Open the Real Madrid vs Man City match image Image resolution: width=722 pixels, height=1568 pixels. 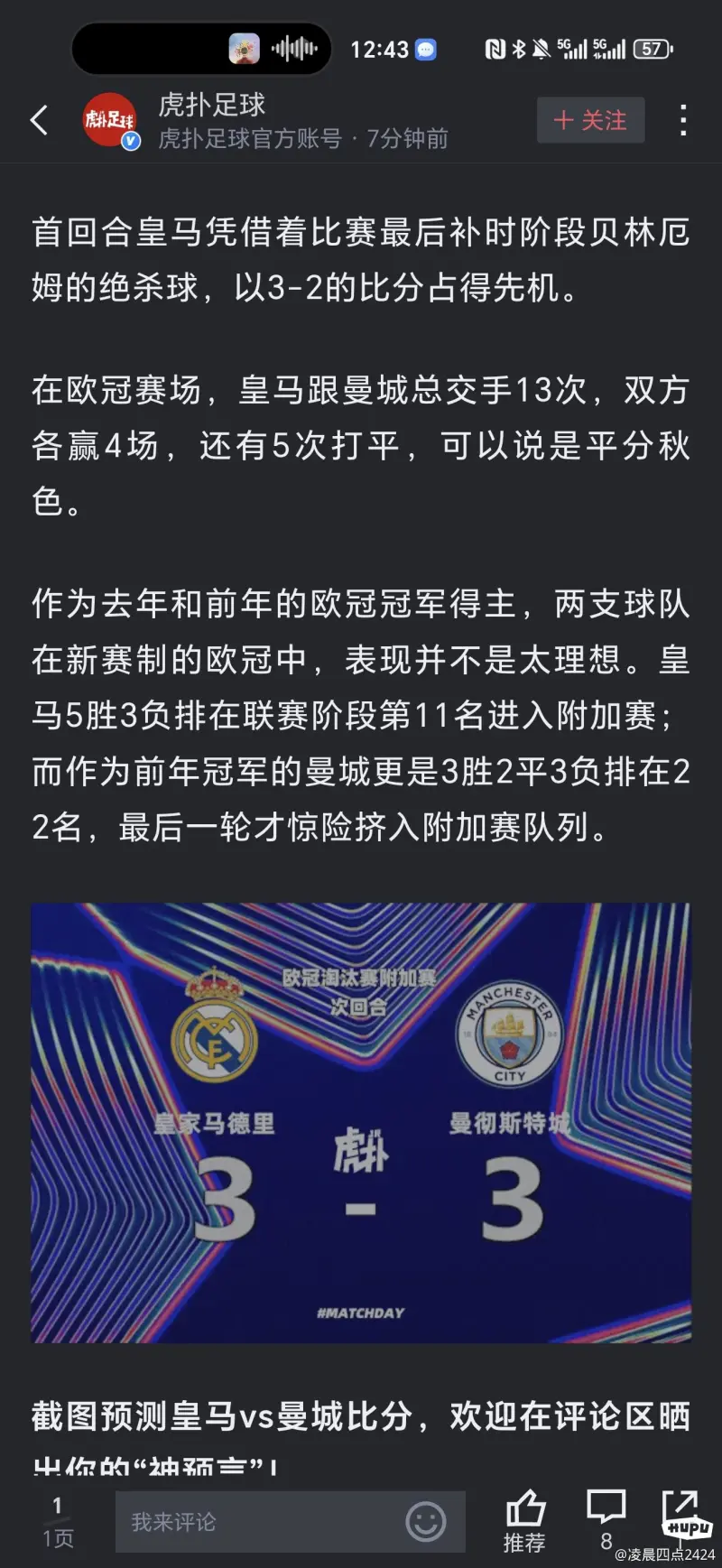pyautogui.click(x=361, y=1122)
